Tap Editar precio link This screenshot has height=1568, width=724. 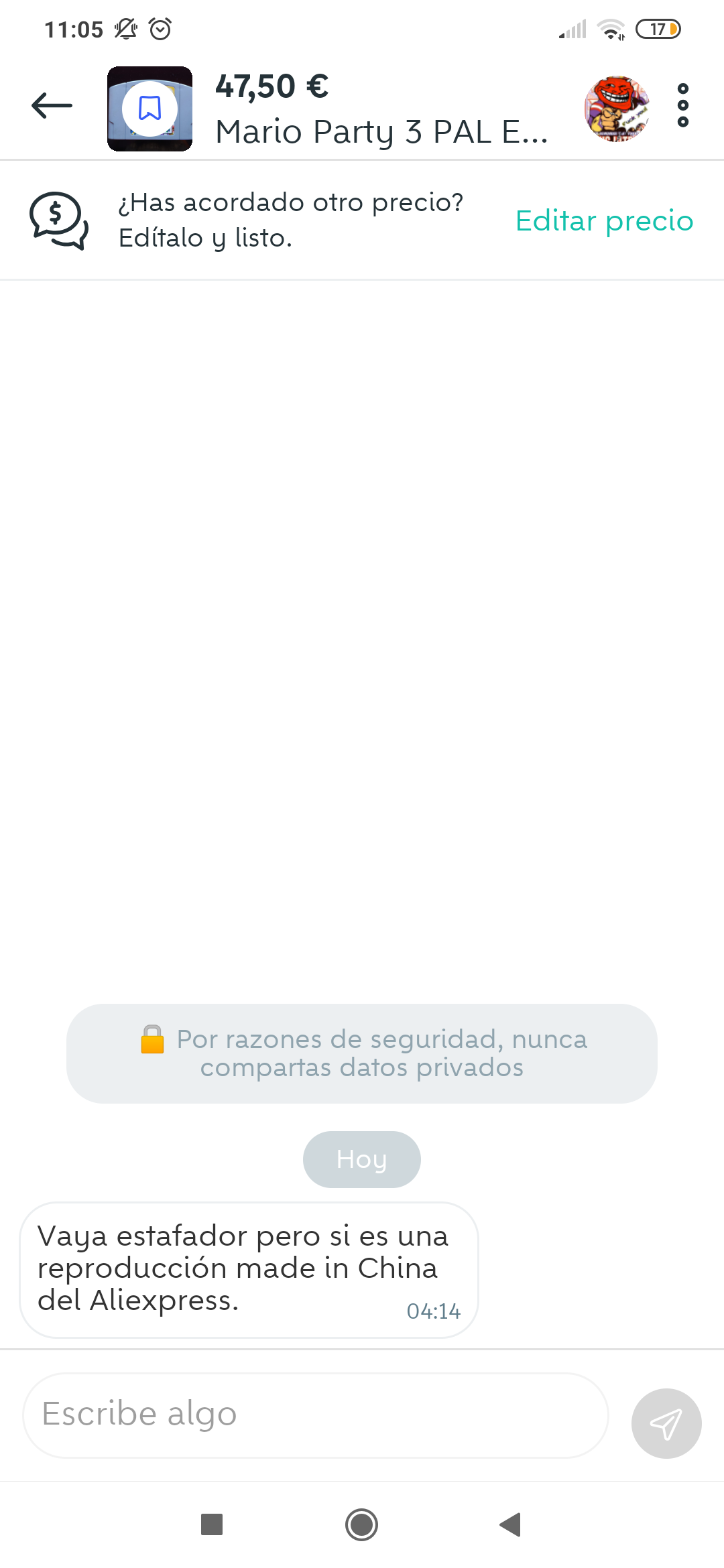[x=604, y=220]
